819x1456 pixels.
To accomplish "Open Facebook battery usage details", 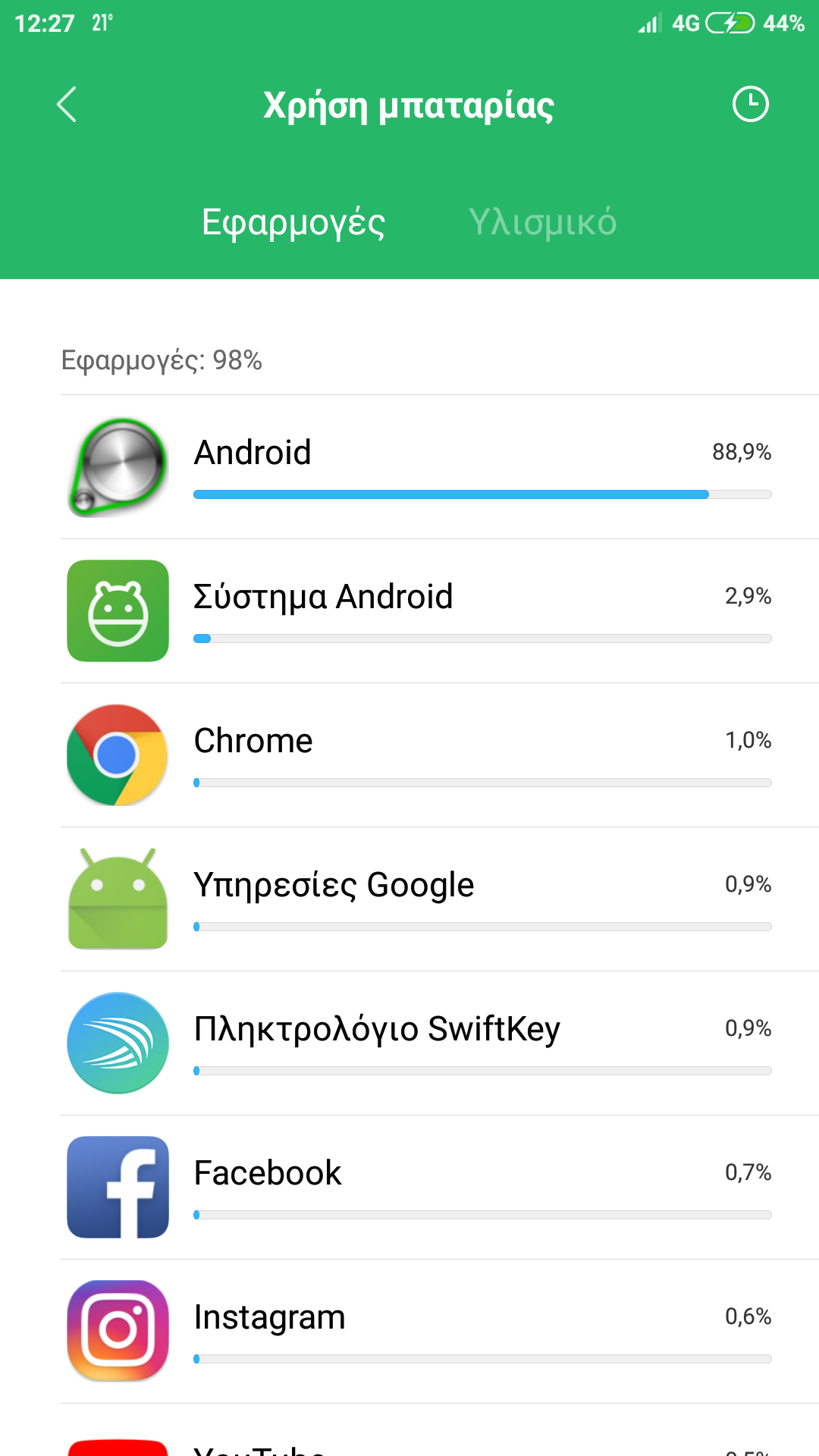I will [x=440, y=1188].
